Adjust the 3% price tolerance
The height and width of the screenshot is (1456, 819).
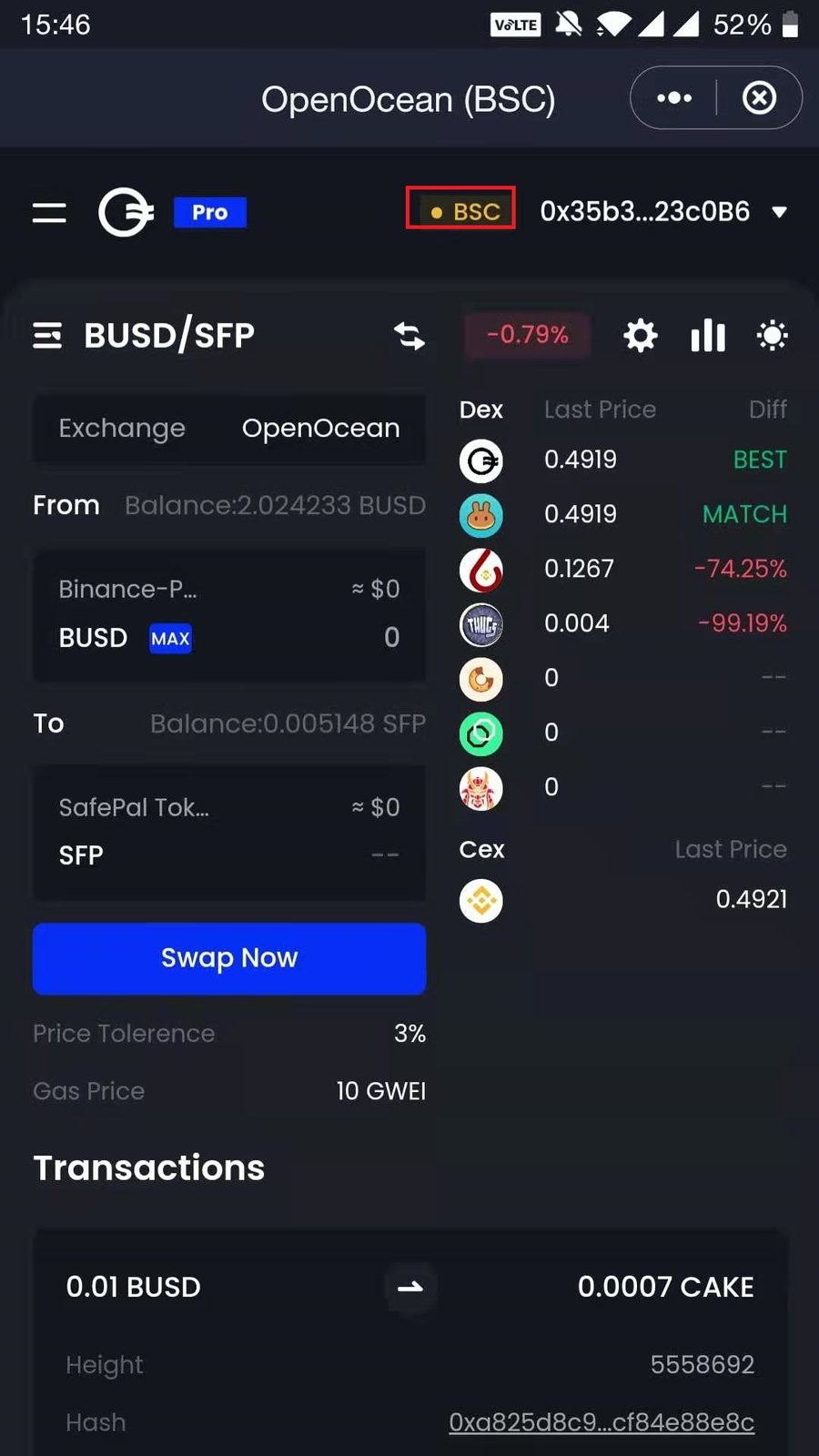point(409,1034)
